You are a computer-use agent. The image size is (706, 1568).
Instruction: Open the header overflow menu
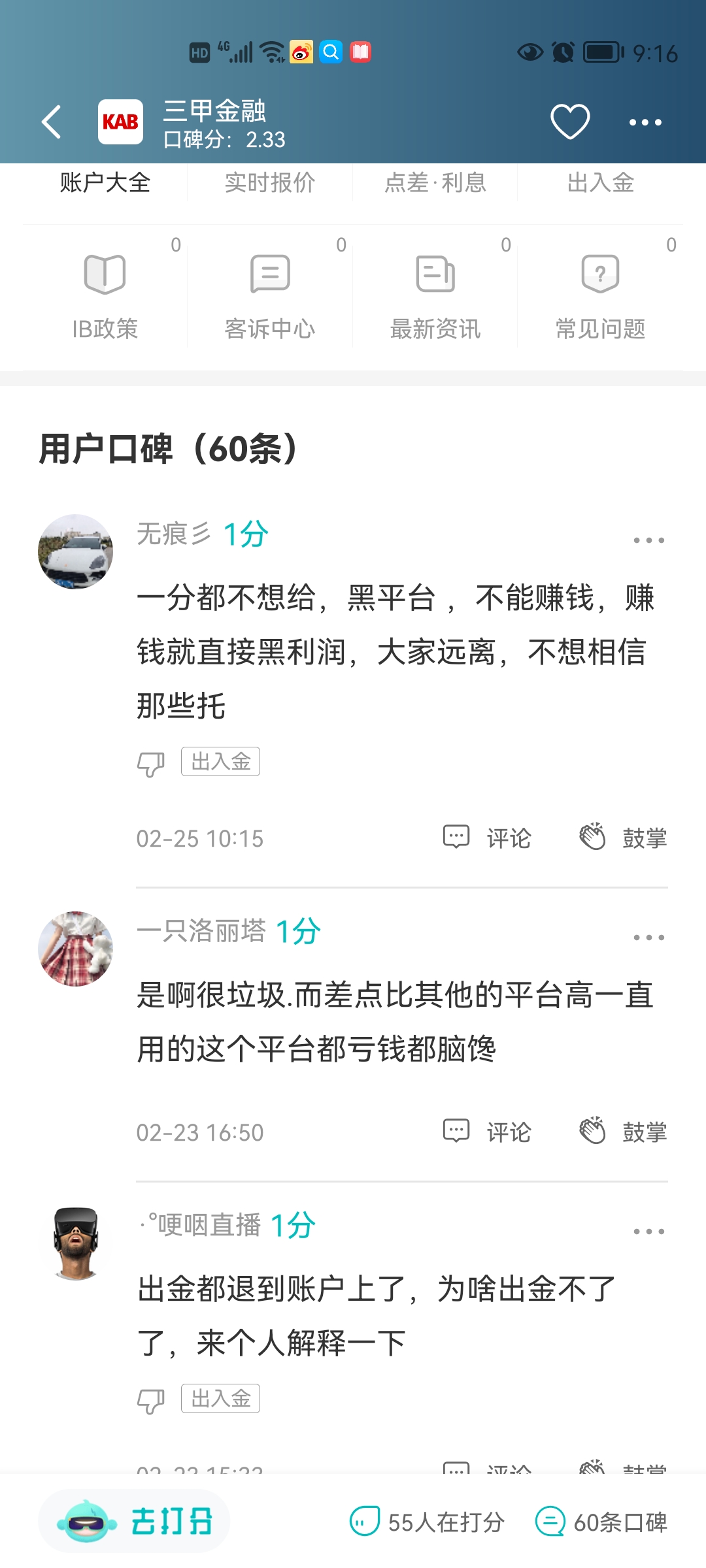pos(645,122)
